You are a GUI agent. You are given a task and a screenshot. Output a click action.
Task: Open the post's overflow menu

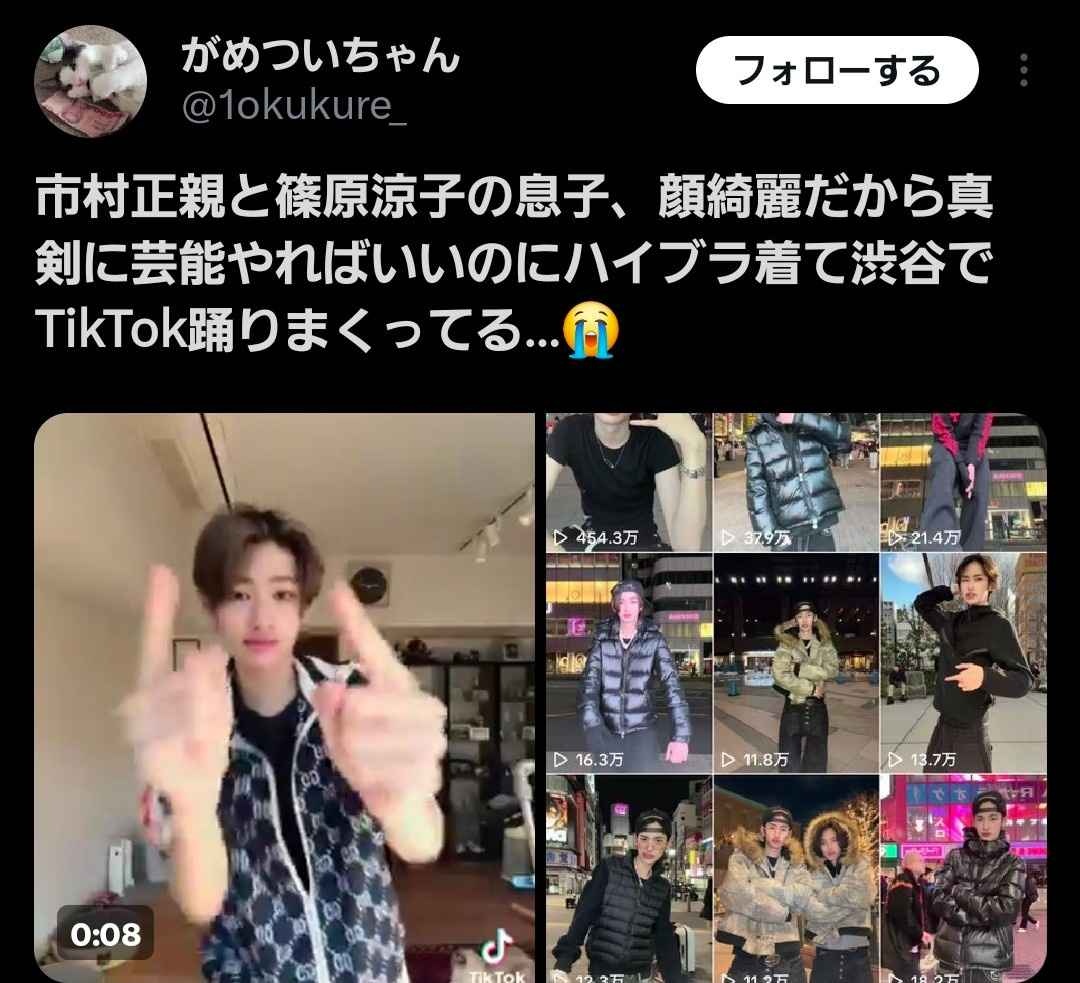point(1023,71)
